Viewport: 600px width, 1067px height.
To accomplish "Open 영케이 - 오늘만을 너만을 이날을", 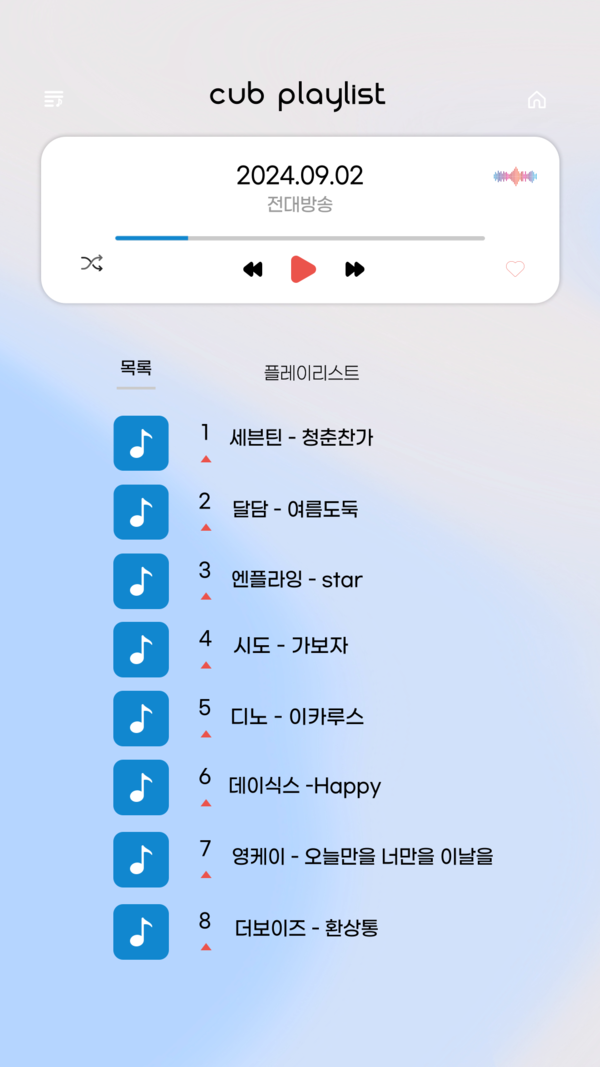I will tap(362, 857).
